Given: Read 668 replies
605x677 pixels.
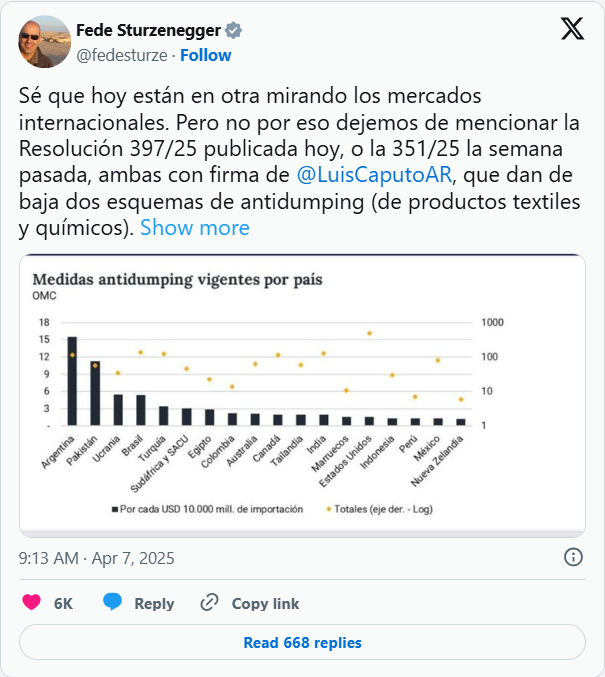Looking at the screenshot, I should coord(302,642).
